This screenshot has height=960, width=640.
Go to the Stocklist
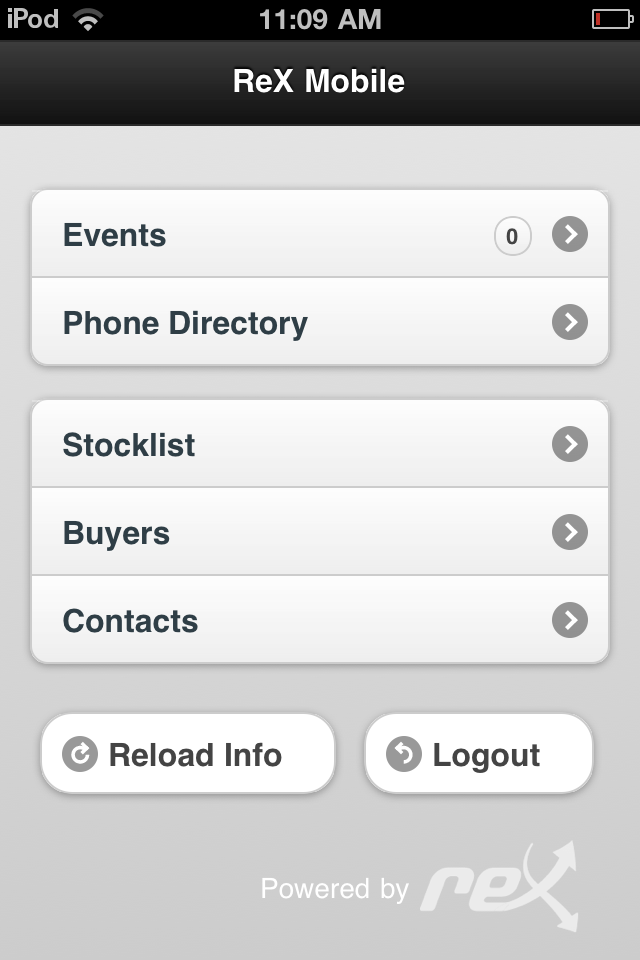(x=320, y=444)
